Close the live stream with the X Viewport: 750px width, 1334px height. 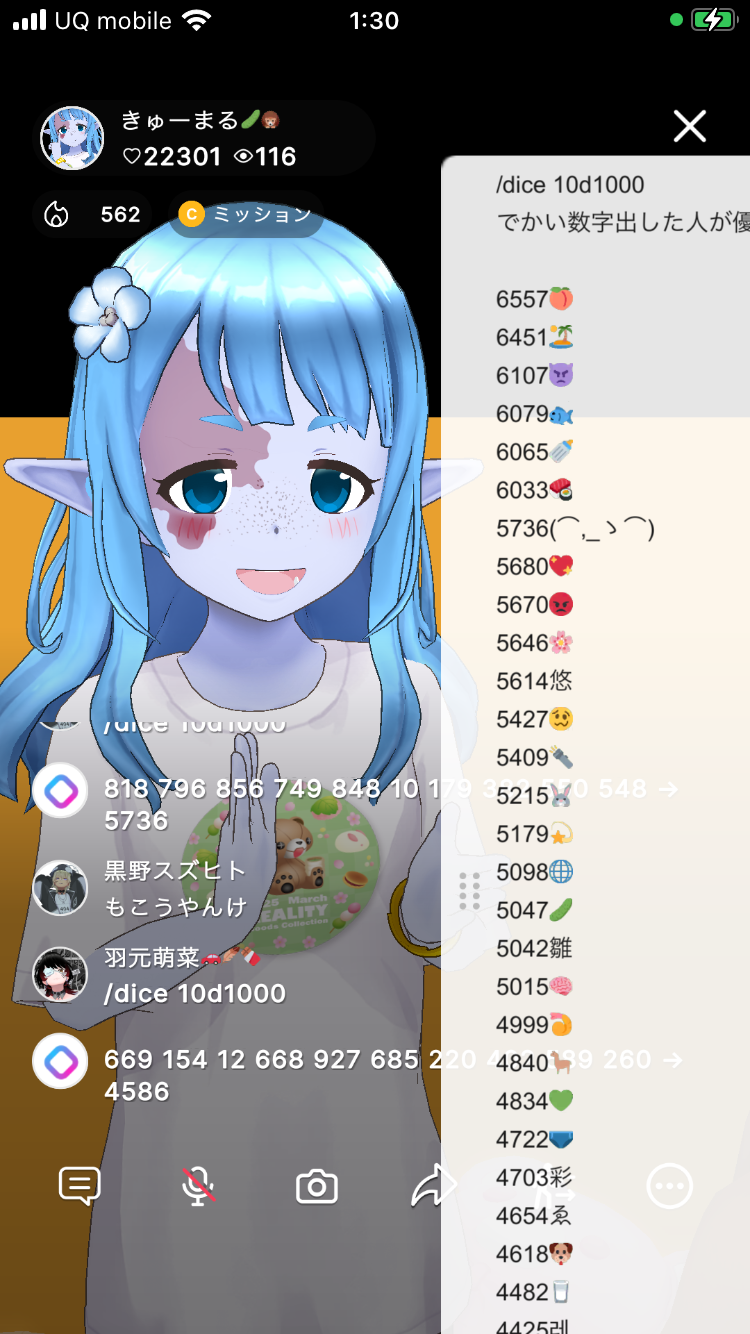pos(690,127)
